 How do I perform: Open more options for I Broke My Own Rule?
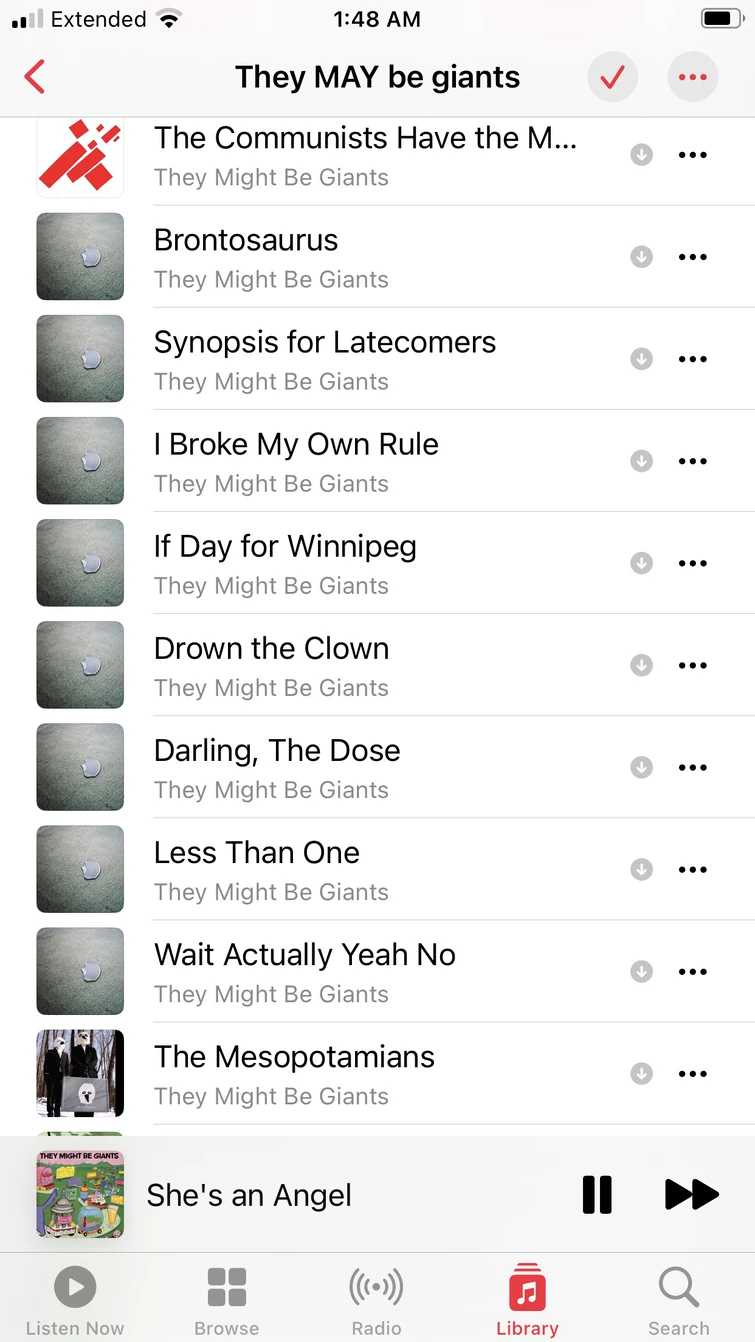tap(692, 461)
